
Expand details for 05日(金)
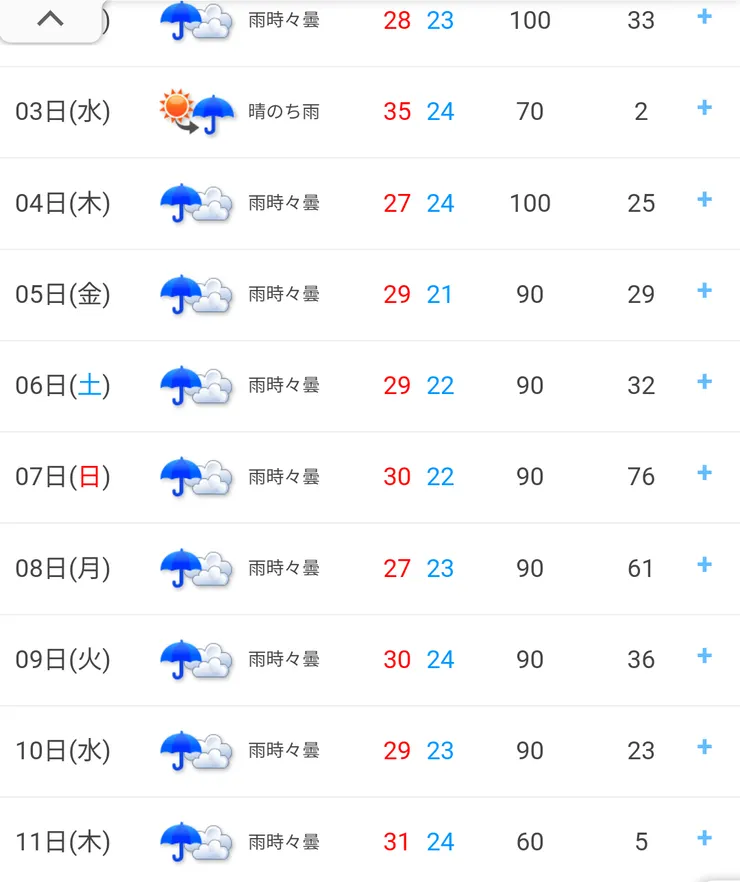tap(705, 290)
